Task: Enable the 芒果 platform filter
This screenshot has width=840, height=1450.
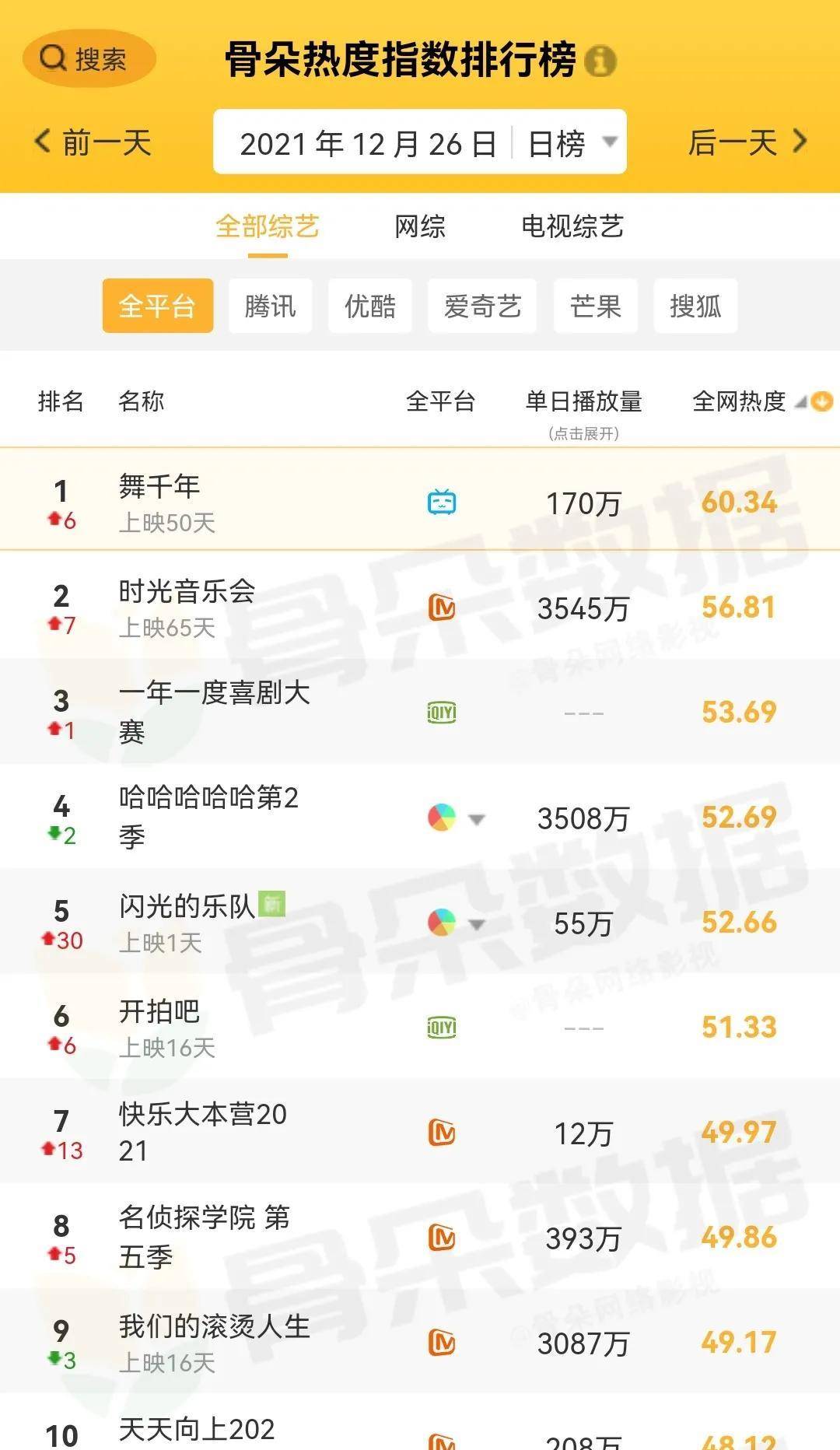Action: coord(595,306)
